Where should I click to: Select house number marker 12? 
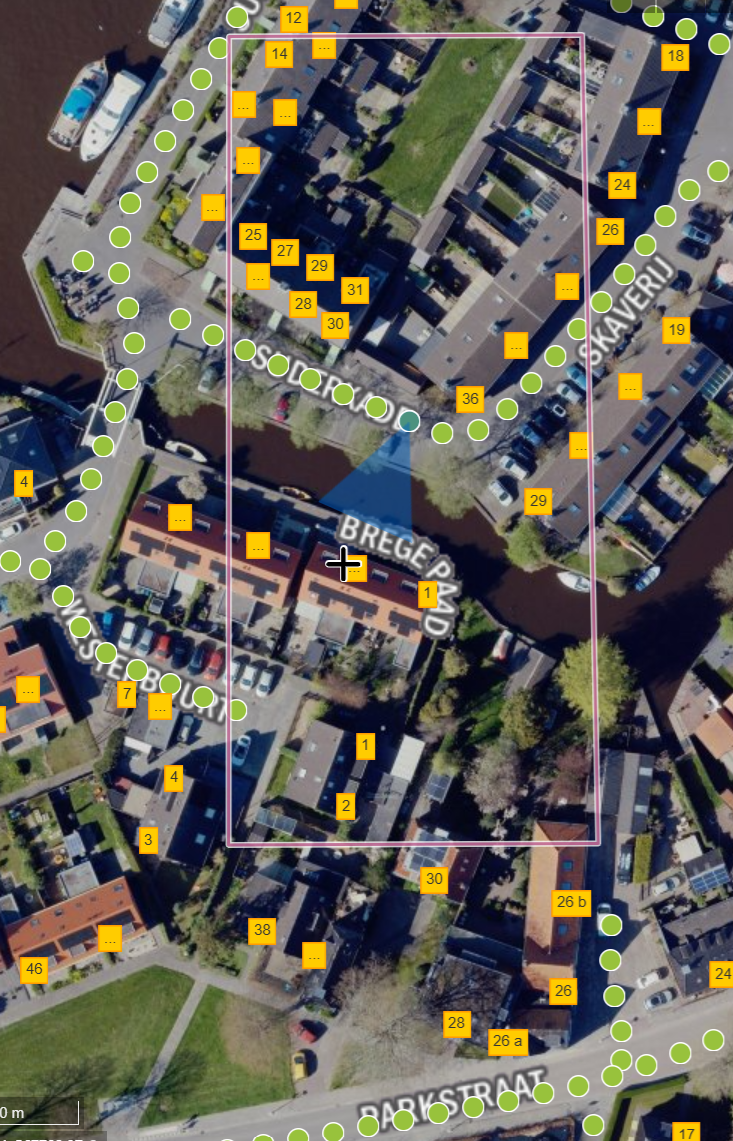pos(293,18)
